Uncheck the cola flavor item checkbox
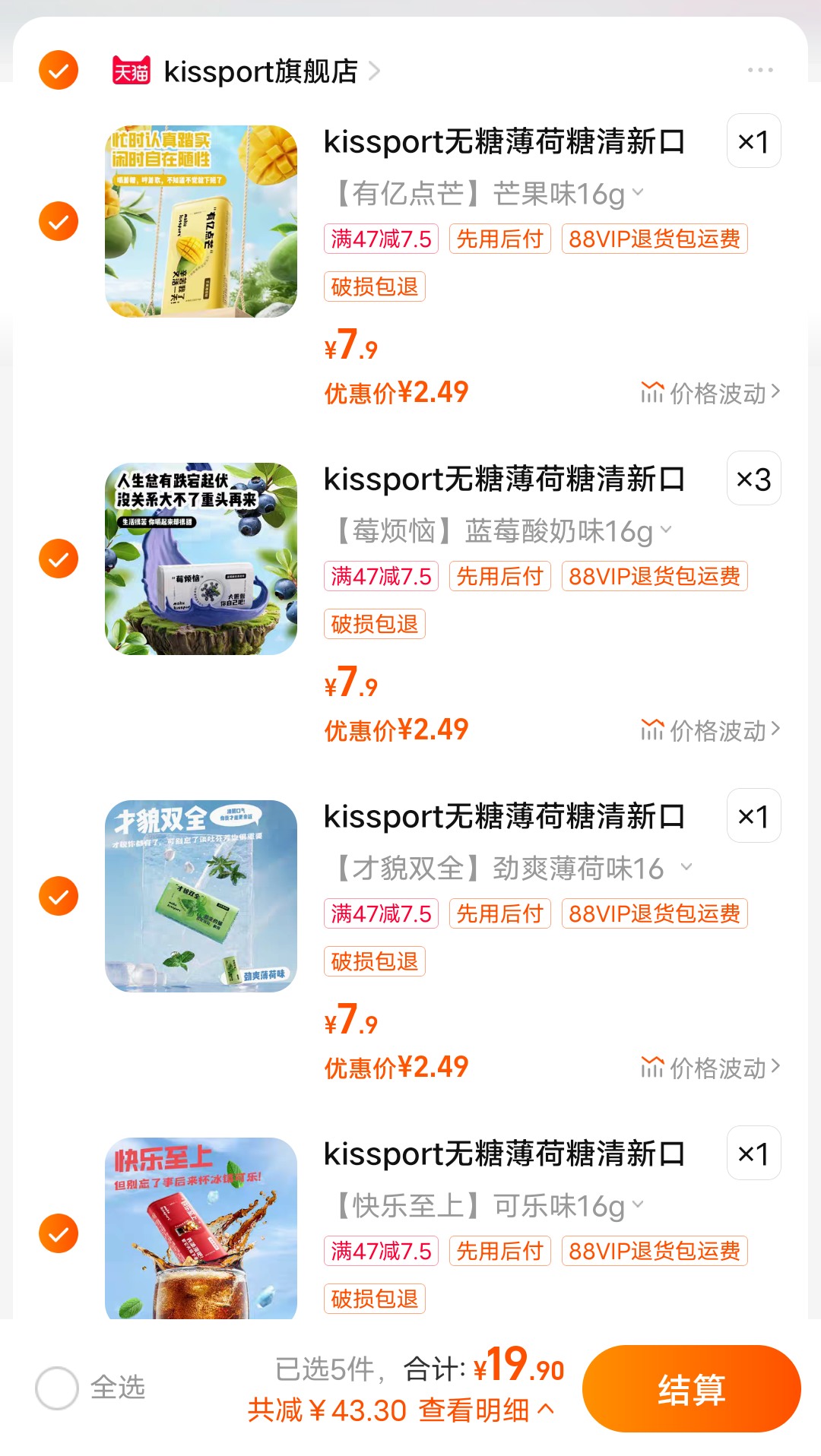Image resolution: width=821 pixels, height=1456 pixels. coord(57,1233)
